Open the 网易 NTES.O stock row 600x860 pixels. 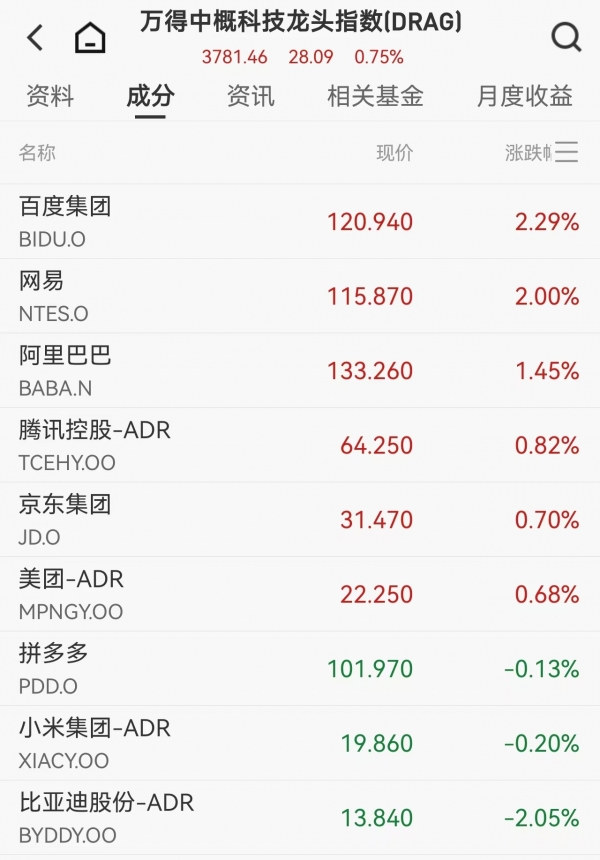coord(300,296)
